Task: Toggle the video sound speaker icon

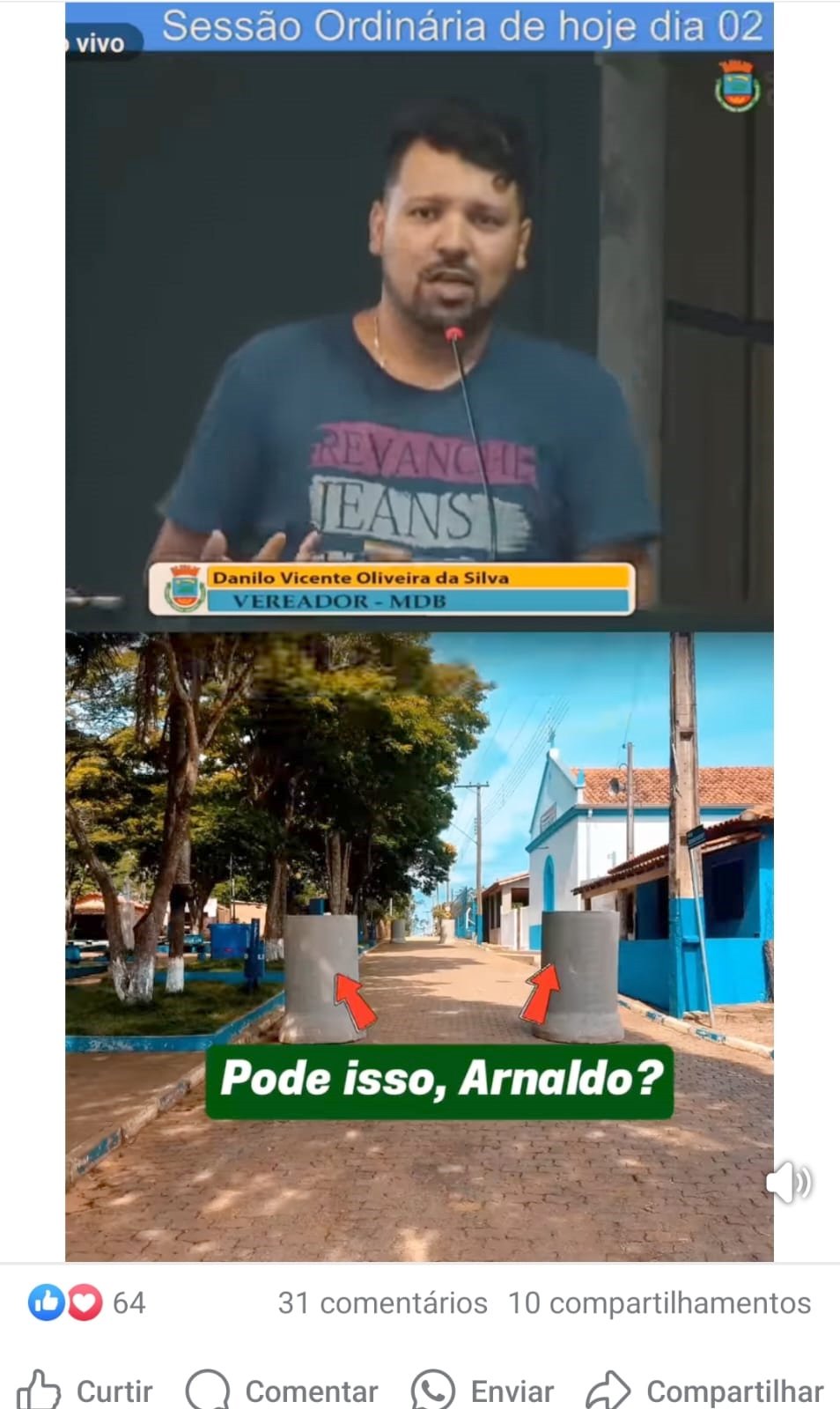Action: 789,1182
